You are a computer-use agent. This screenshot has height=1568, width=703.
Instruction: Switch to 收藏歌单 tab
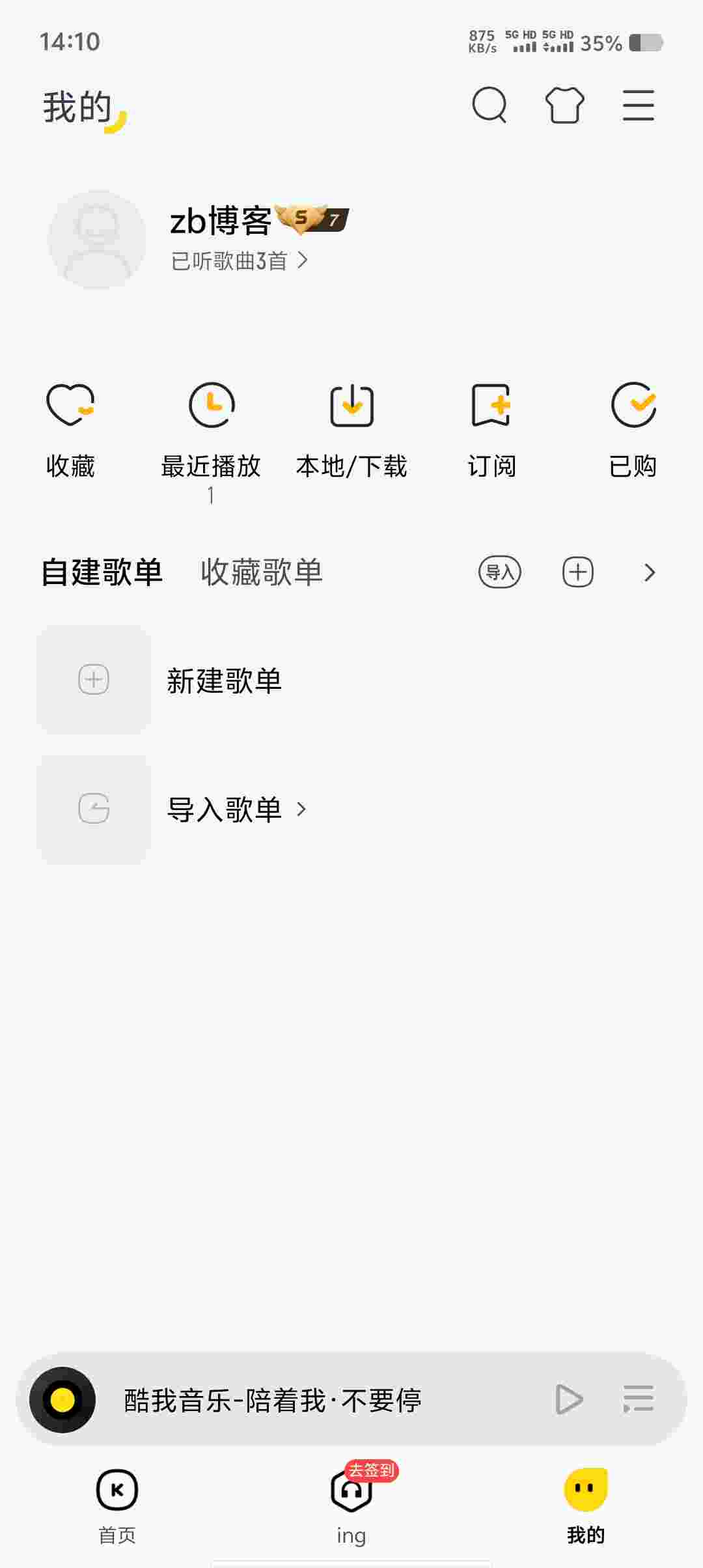click(261, 572)
